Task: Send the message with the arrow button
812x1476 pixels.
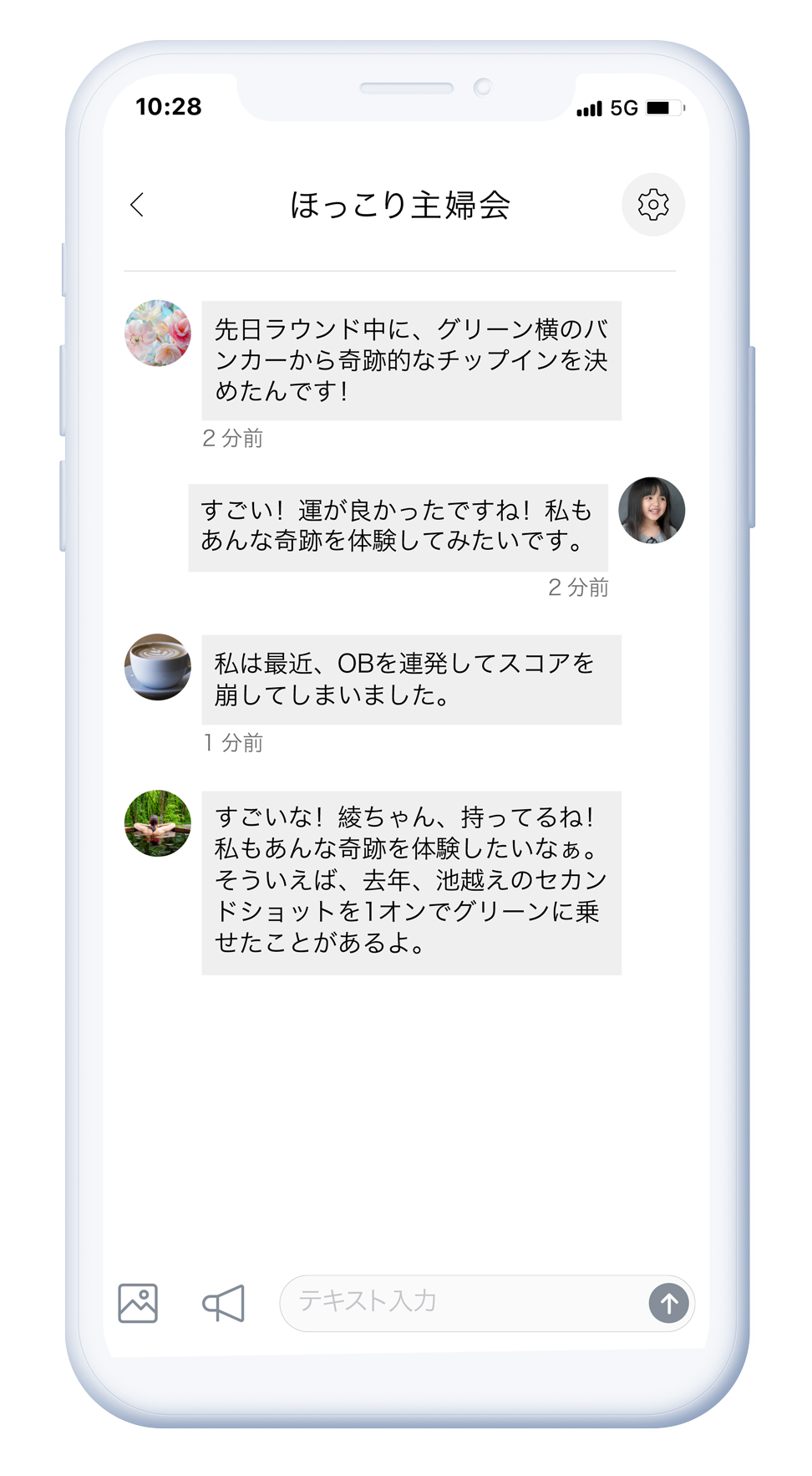Action: click(x=668, y=1303)
